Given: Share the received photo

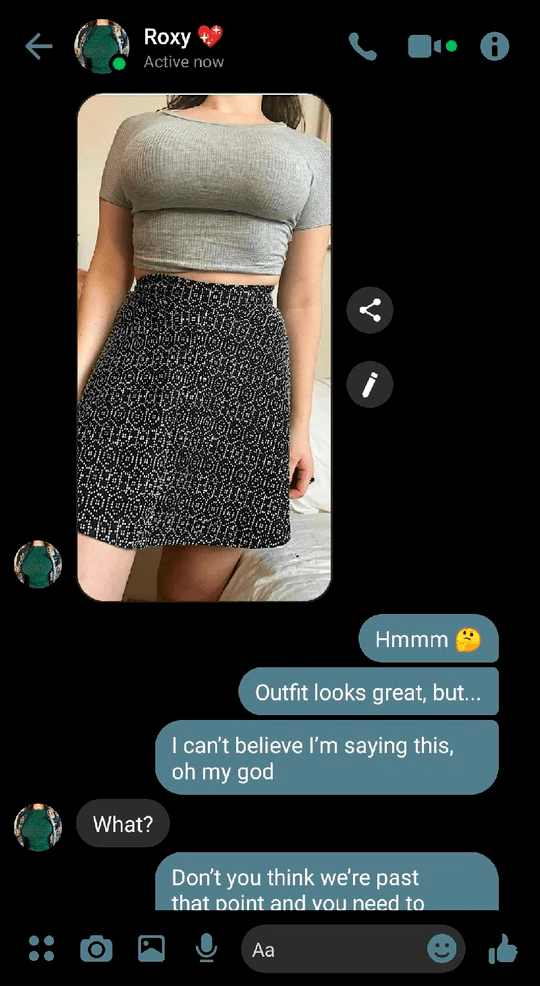Looking at the screenshot, I should (370, 310).
